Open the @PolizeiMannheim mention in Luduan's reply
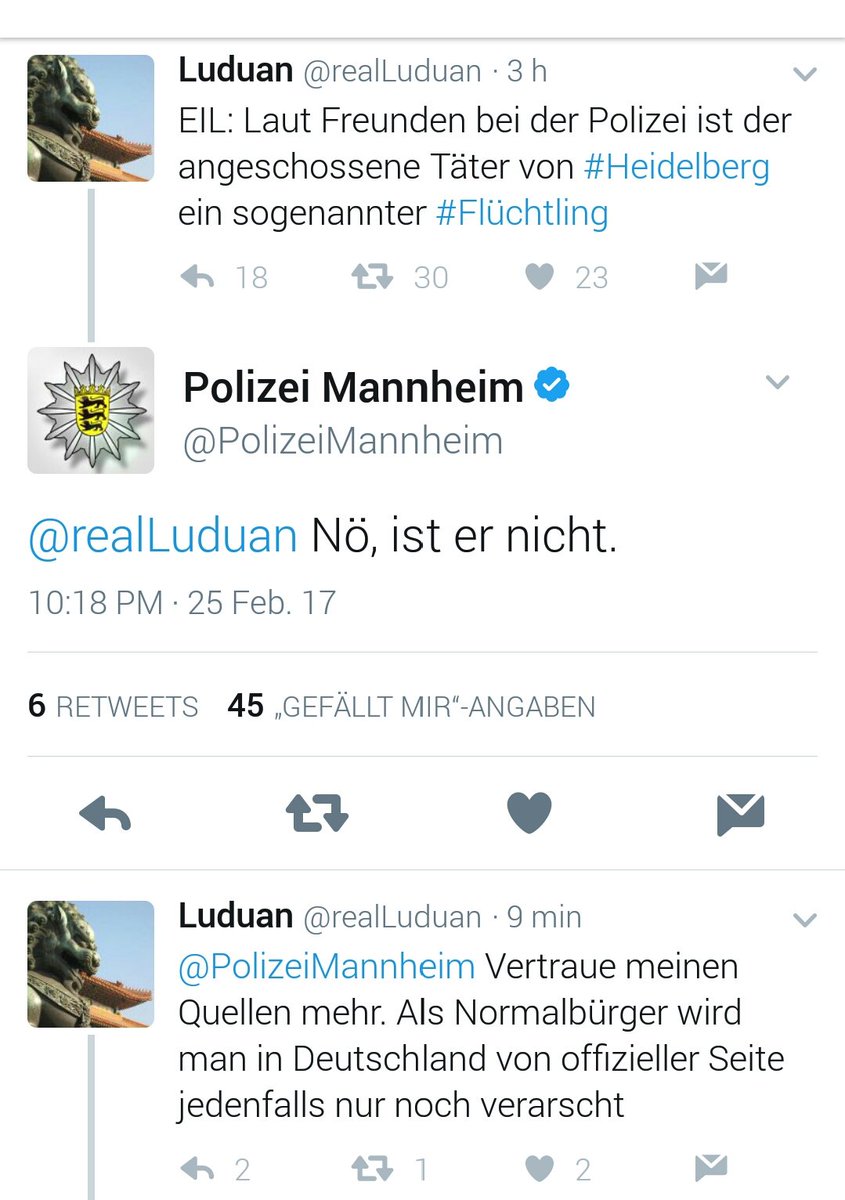The image size is (845, 1200). pyautogui.click(x=326, y=966)
